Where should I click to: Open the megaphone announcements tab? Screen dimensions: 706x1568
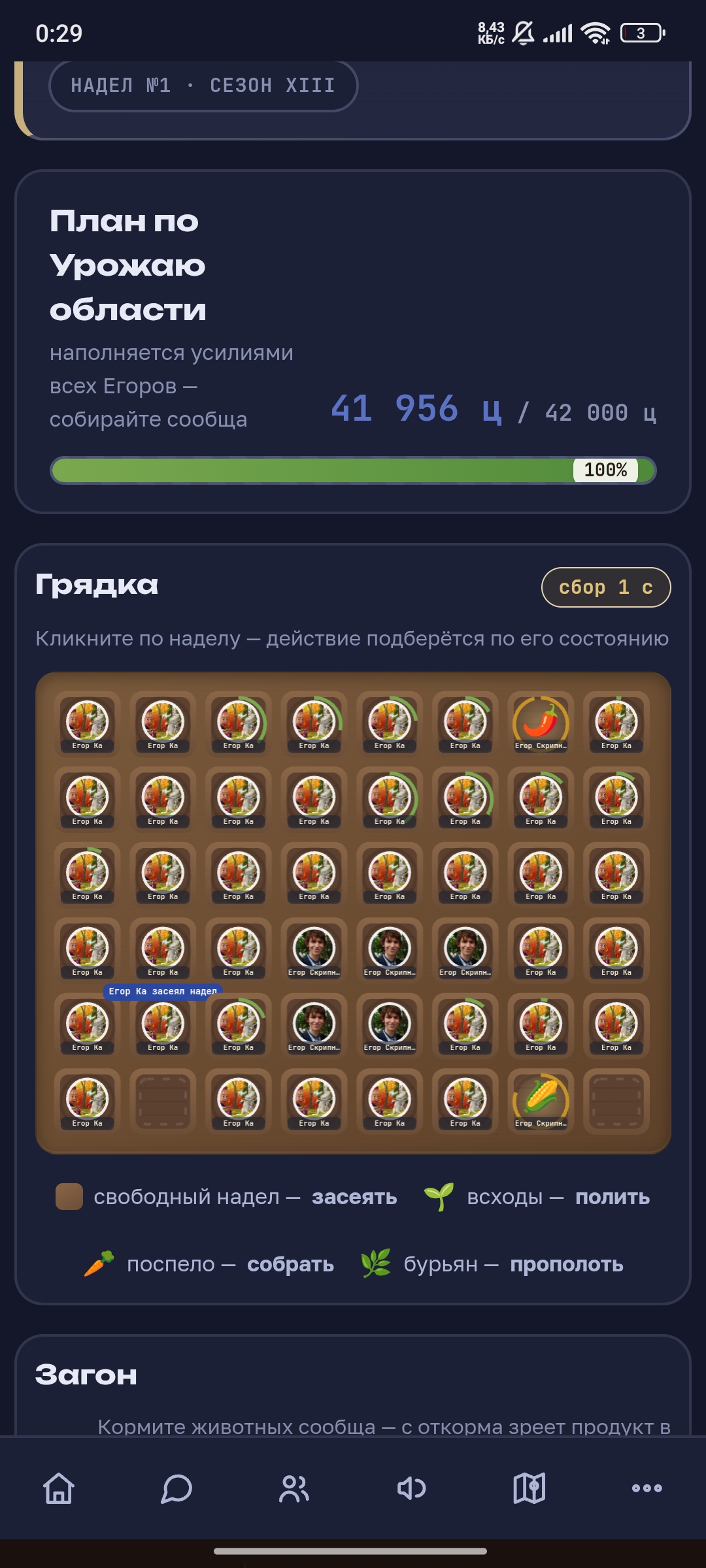click(412, 1488)
